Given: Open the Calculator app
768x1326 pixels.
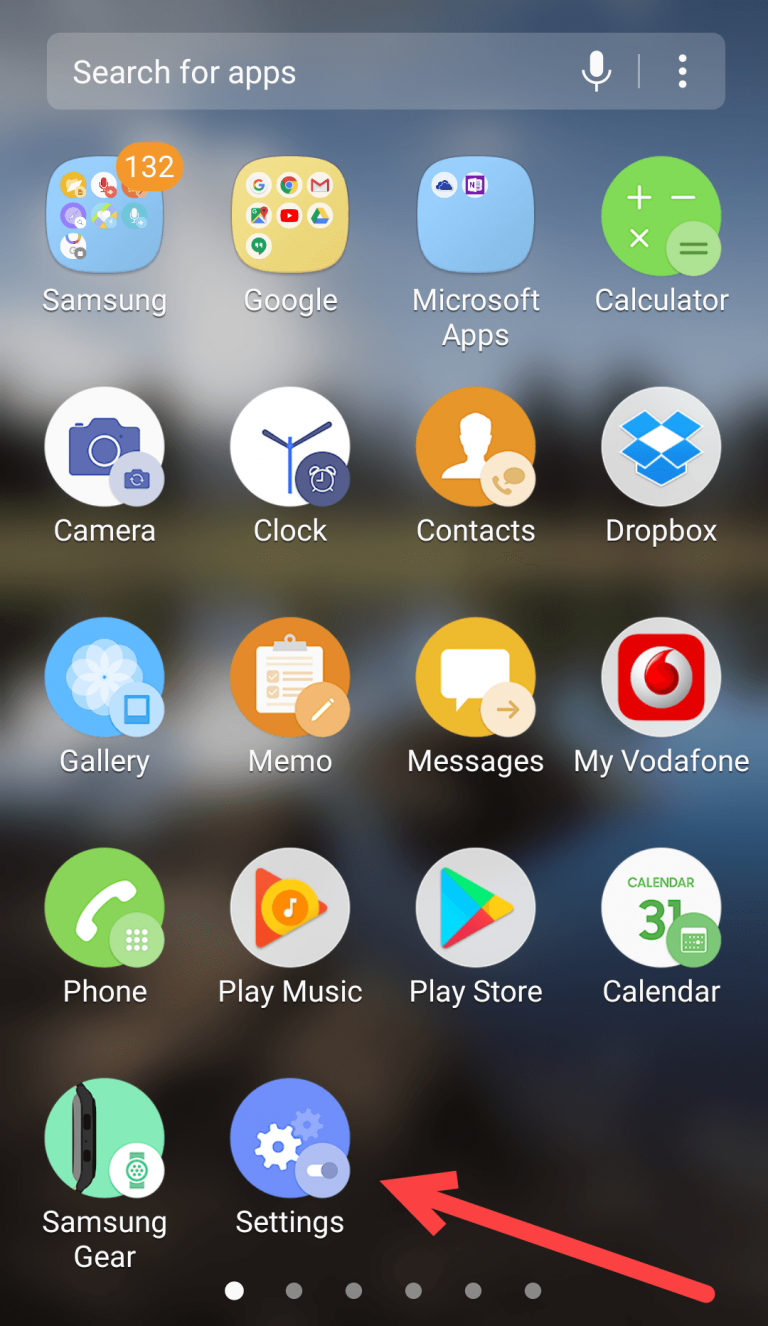Looking at the screenshot, I should point(660,215).
